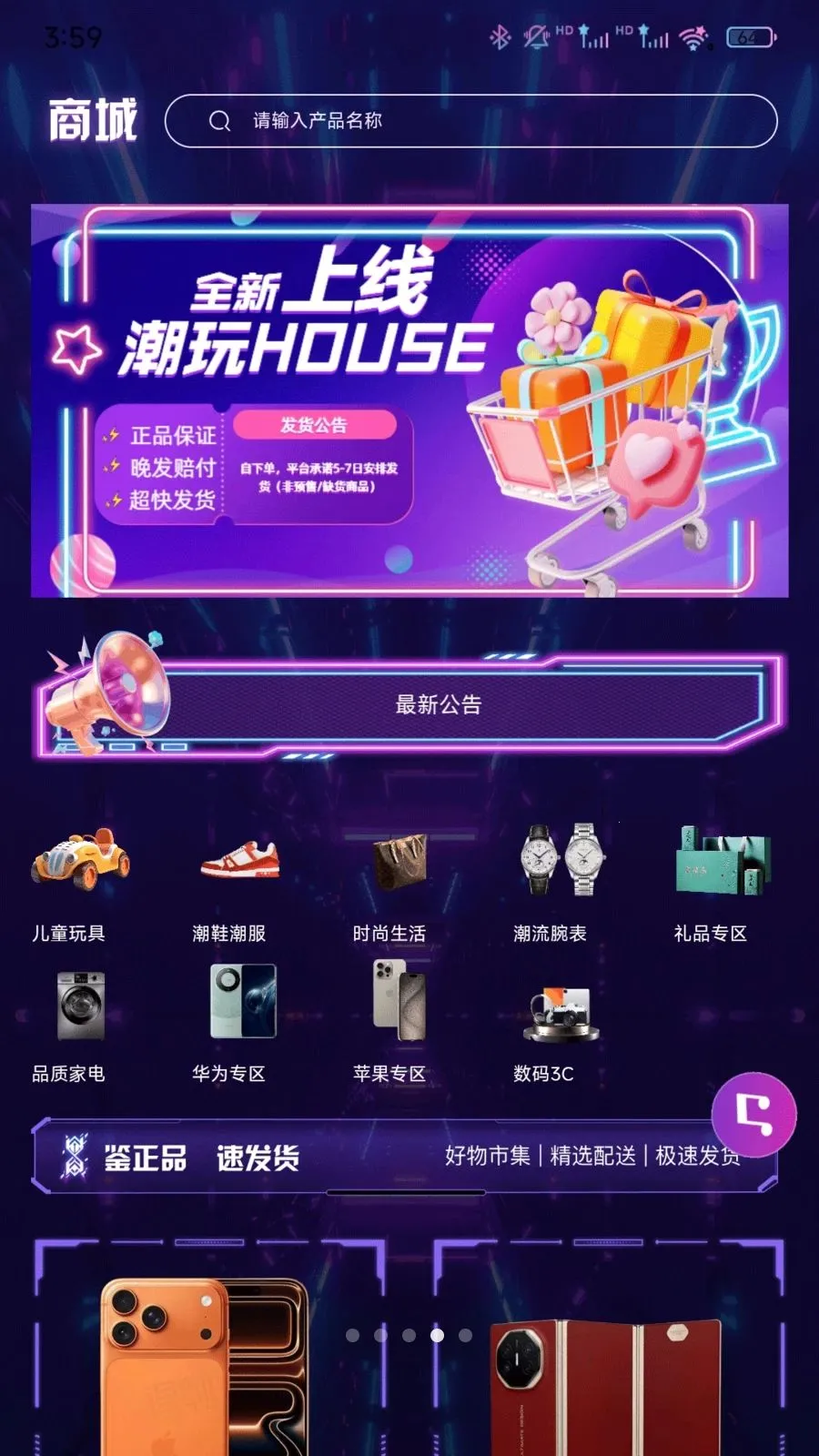Select the 时尚生活 category
Viewport: 819px width, 1456px height.
click(400, 881)
